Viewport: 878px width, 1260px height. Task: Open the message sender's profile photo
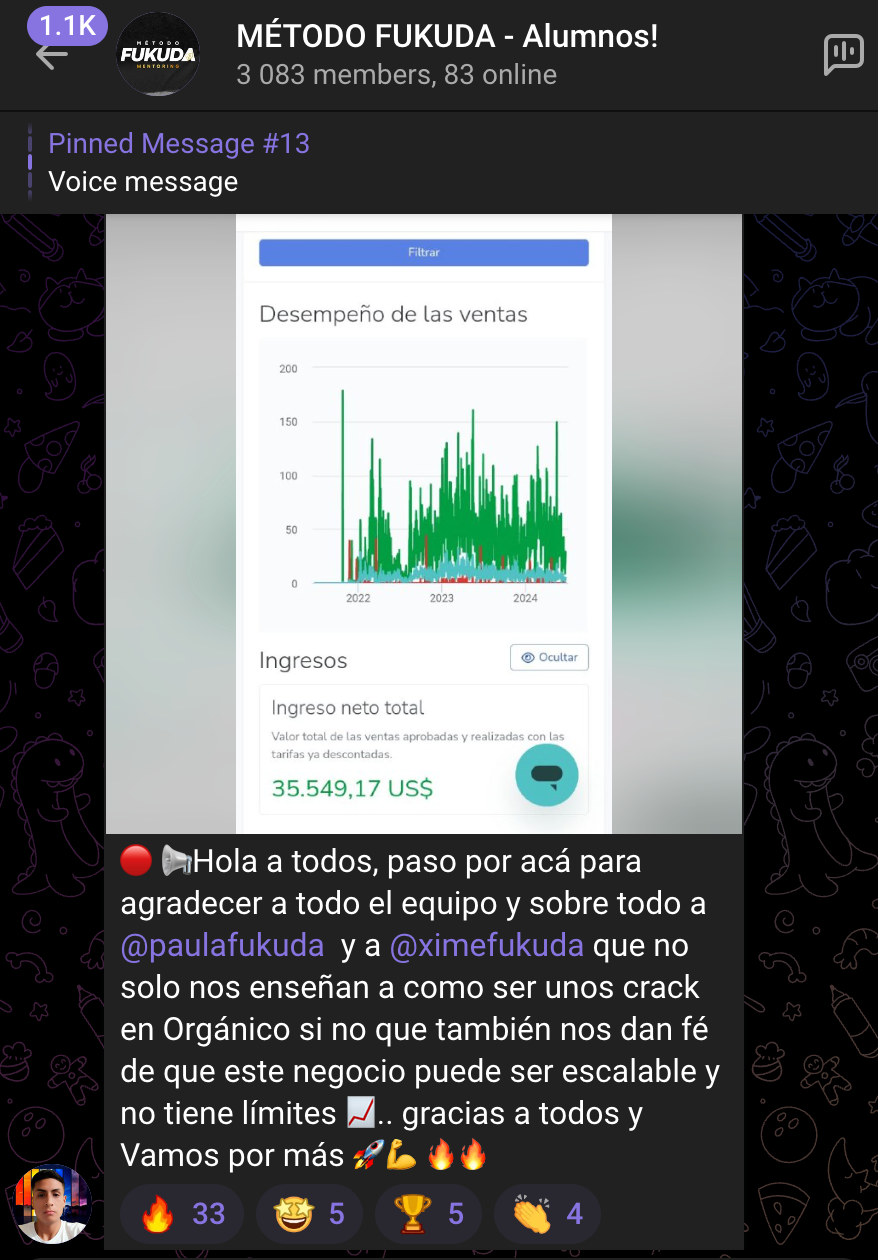pos(54,1204)
